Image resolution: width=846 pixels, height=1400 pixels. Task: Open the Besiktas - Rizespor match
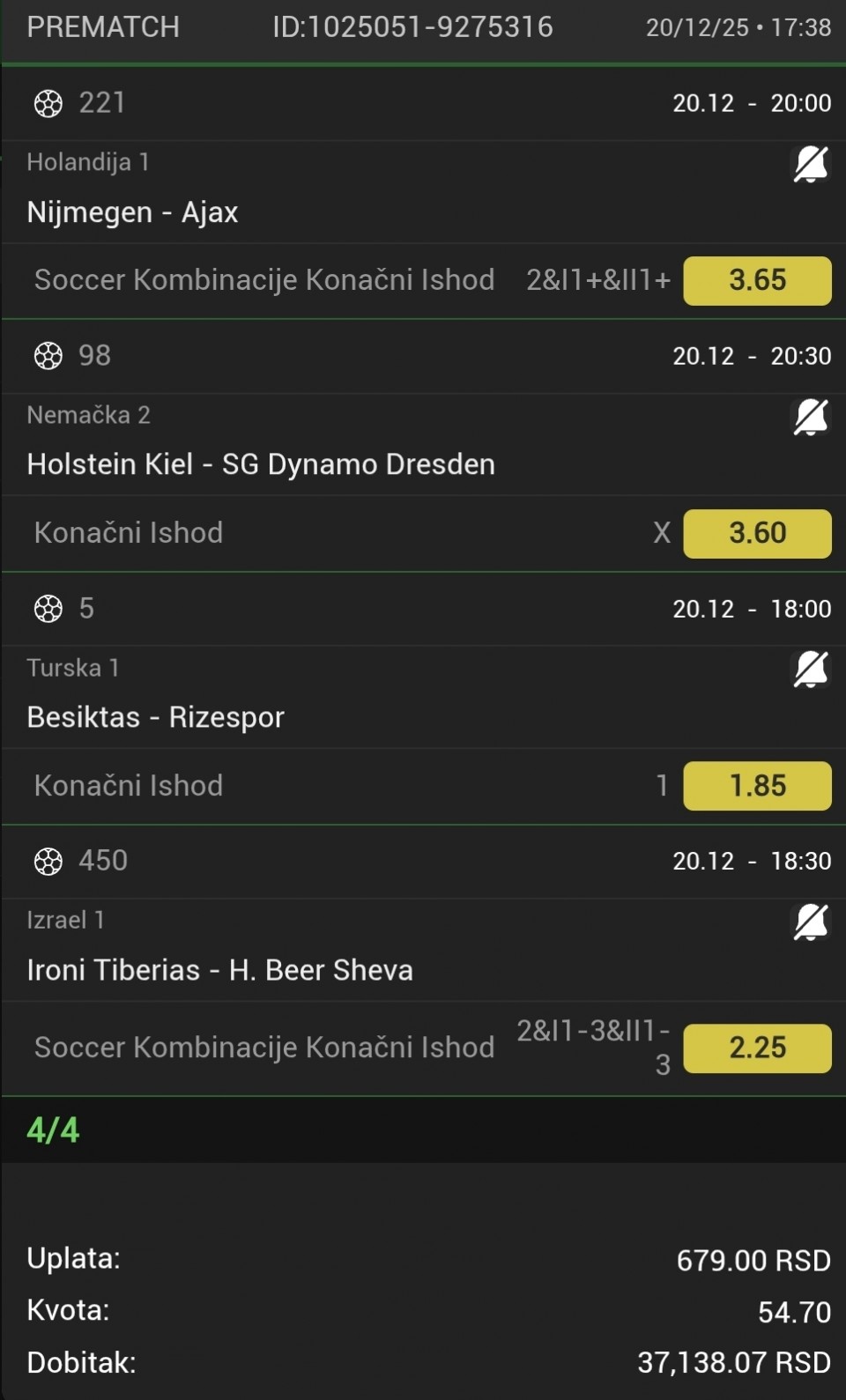tap(155, 717)
